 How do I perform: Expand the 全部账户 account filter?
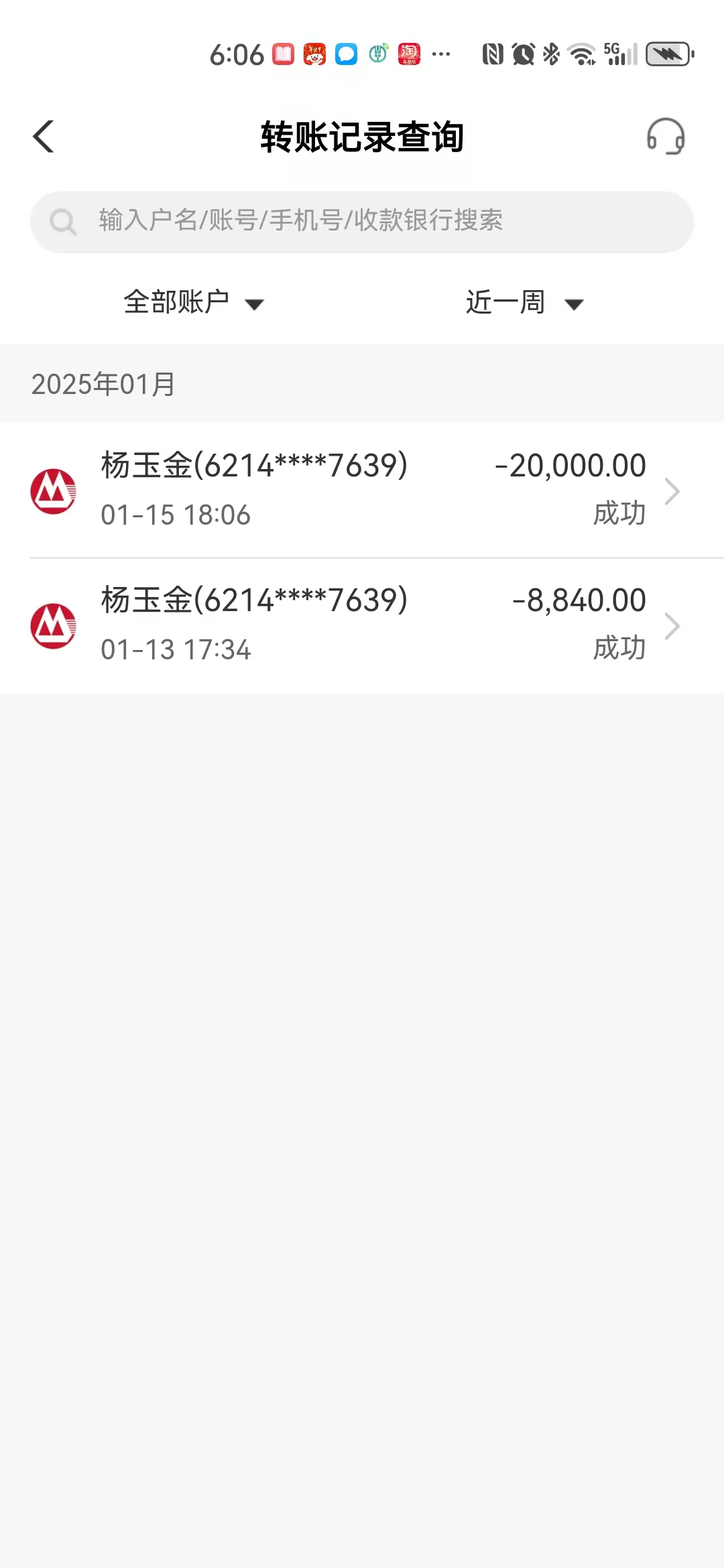click(194, 303)
